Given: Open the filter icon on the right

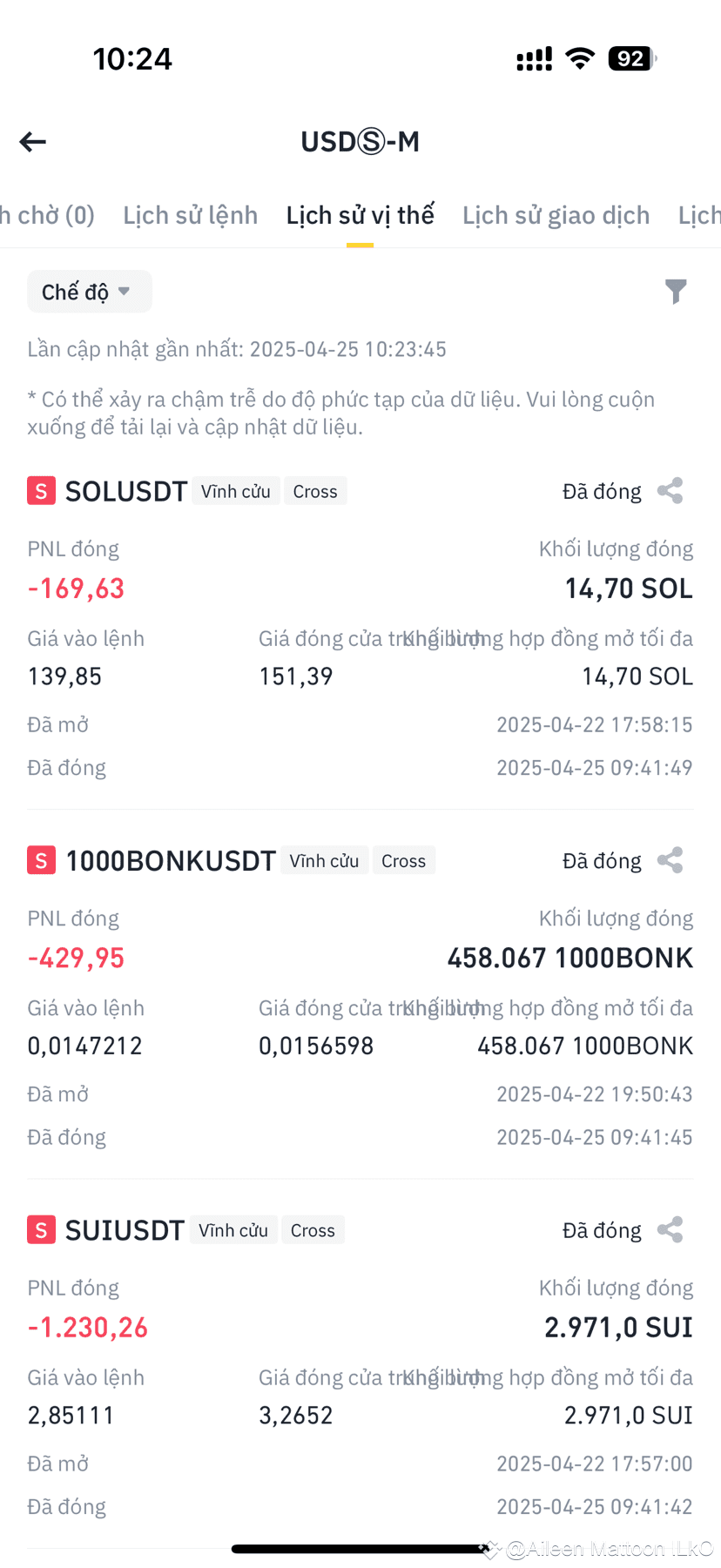Looking at the screenshot, I should pos(676,292).
